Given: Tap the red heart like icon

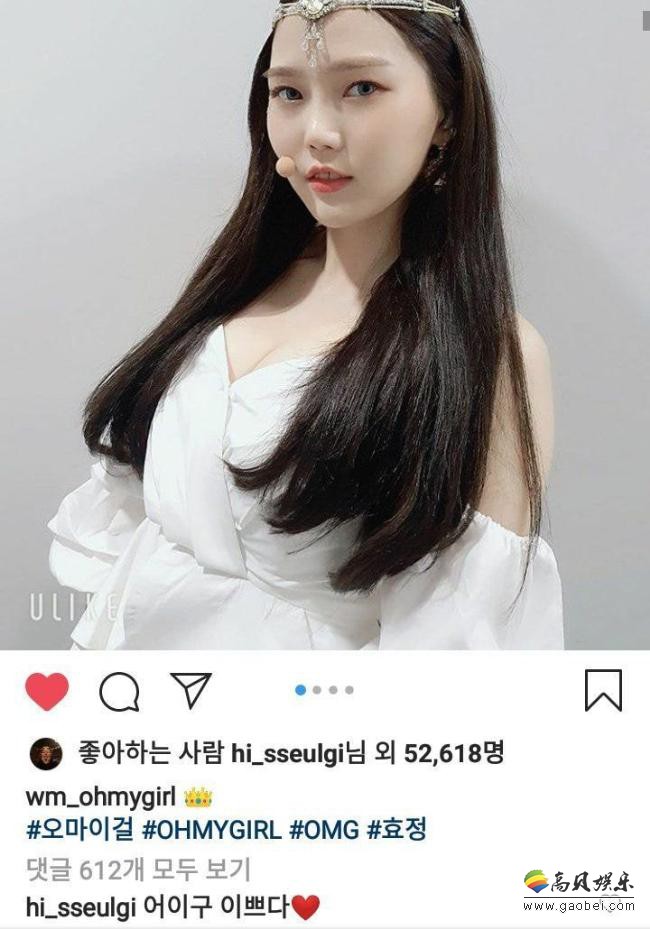Looking at the screenshot, I should point(47,691).
